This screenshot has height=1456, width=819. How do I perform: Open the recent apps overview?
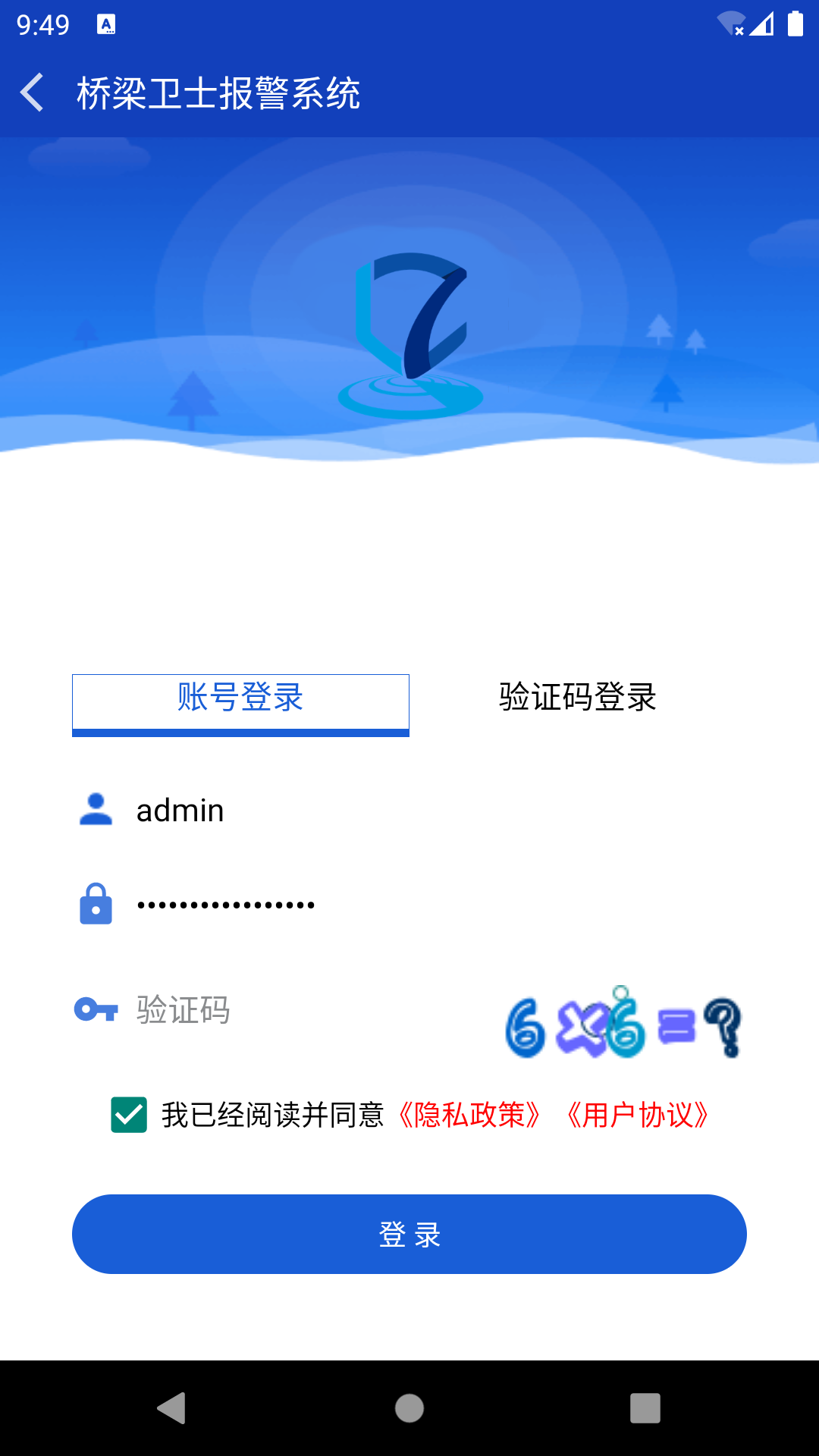click(x=645, y=1408)
